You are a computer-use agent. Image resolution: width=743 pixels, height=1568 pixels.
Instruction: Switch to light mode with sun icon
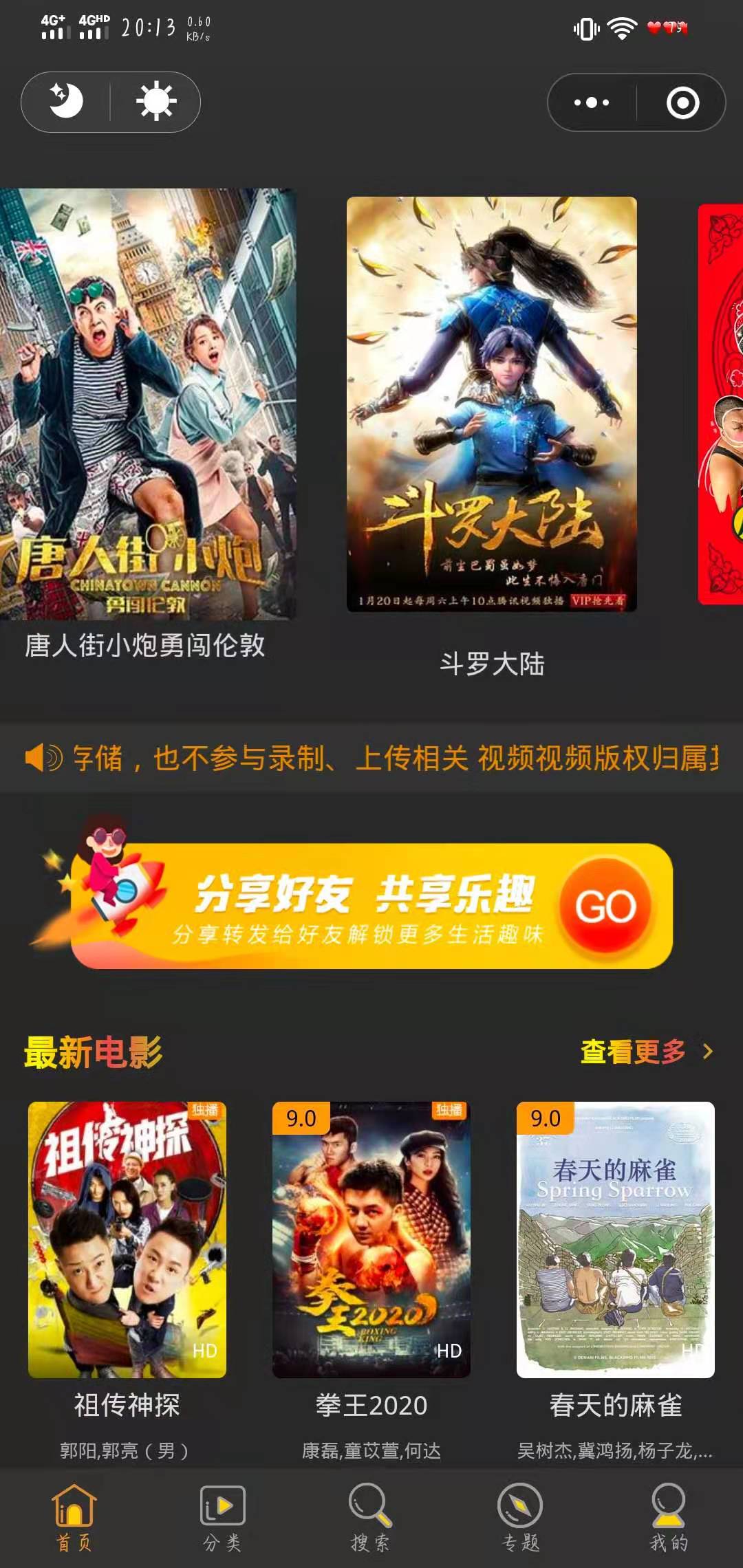pyautogui.click(x=156, y=102)
